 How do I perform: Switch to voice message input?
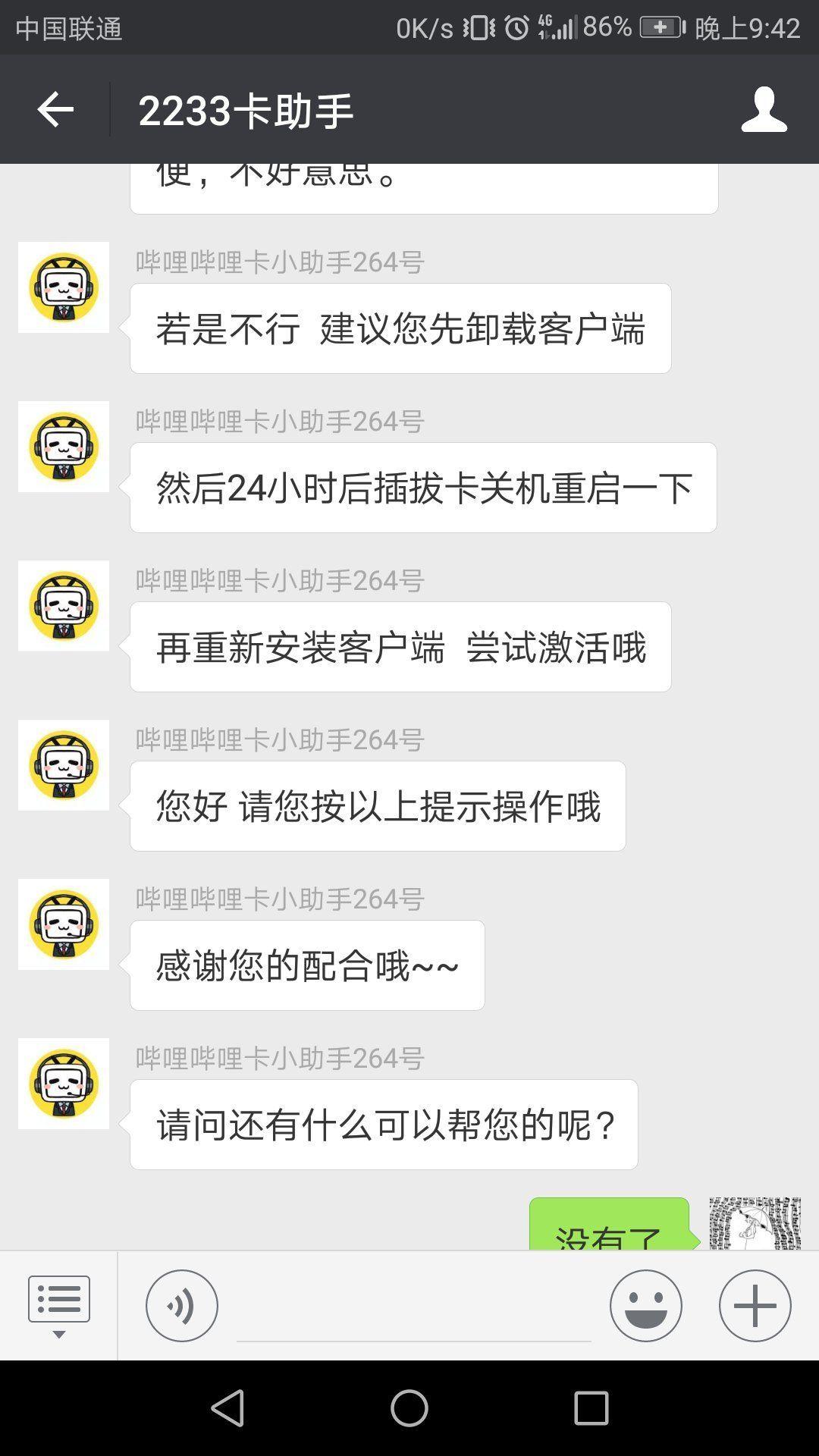click(x=181, y=1305)
